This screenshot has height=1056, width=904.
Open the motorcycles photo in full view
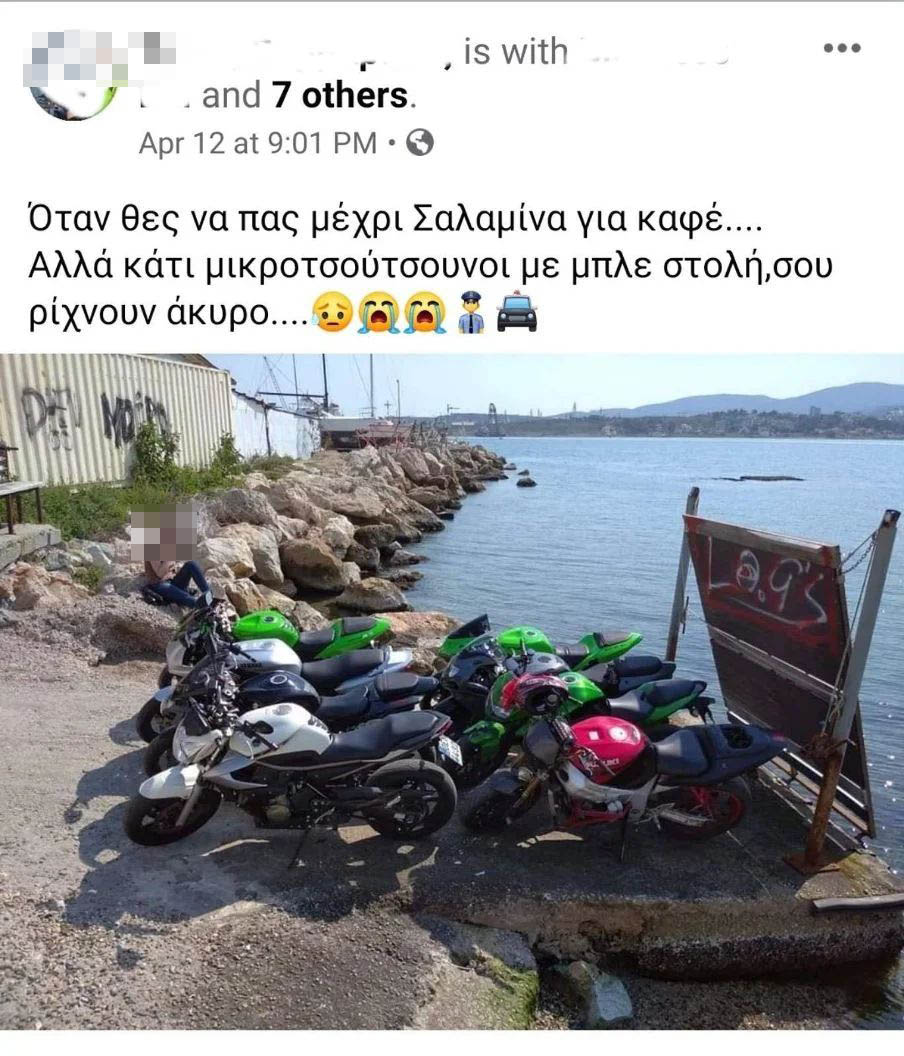point(452,690)
